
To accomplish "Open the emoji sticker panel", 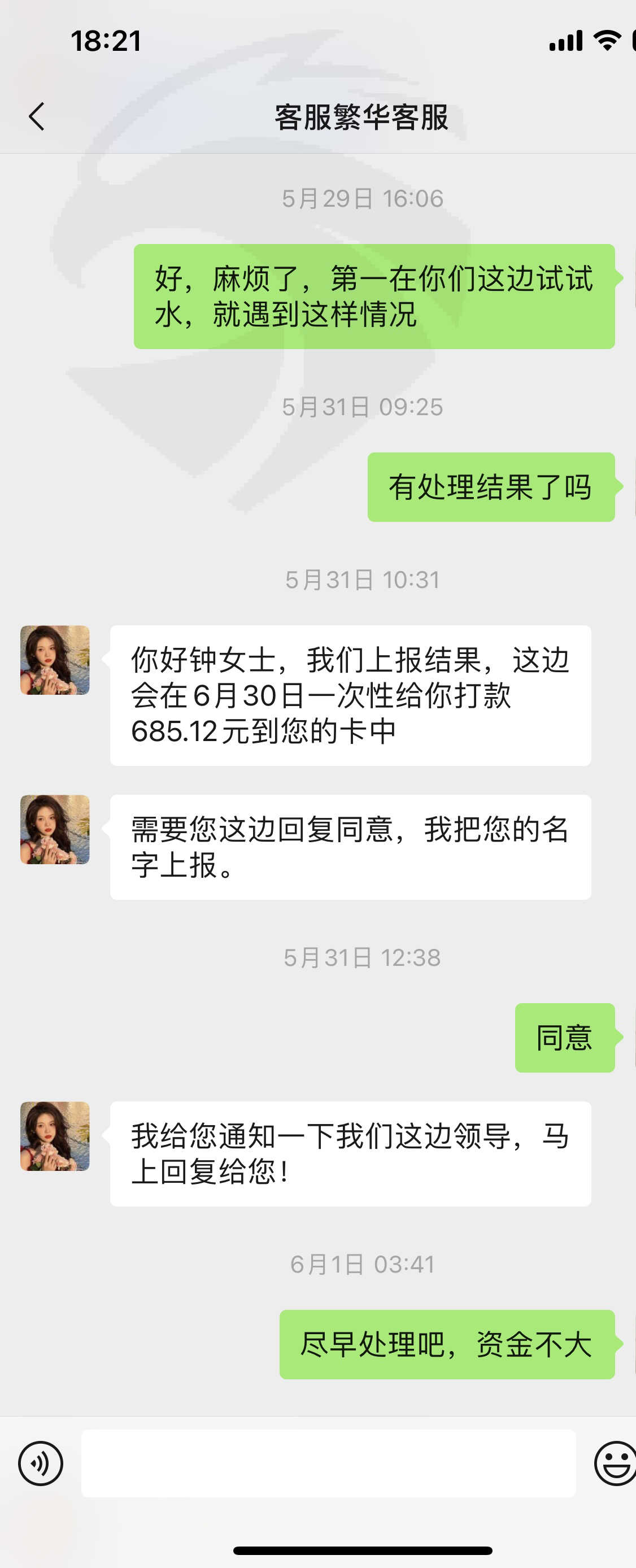I will pyautogui.click(x=615, y=1464).
